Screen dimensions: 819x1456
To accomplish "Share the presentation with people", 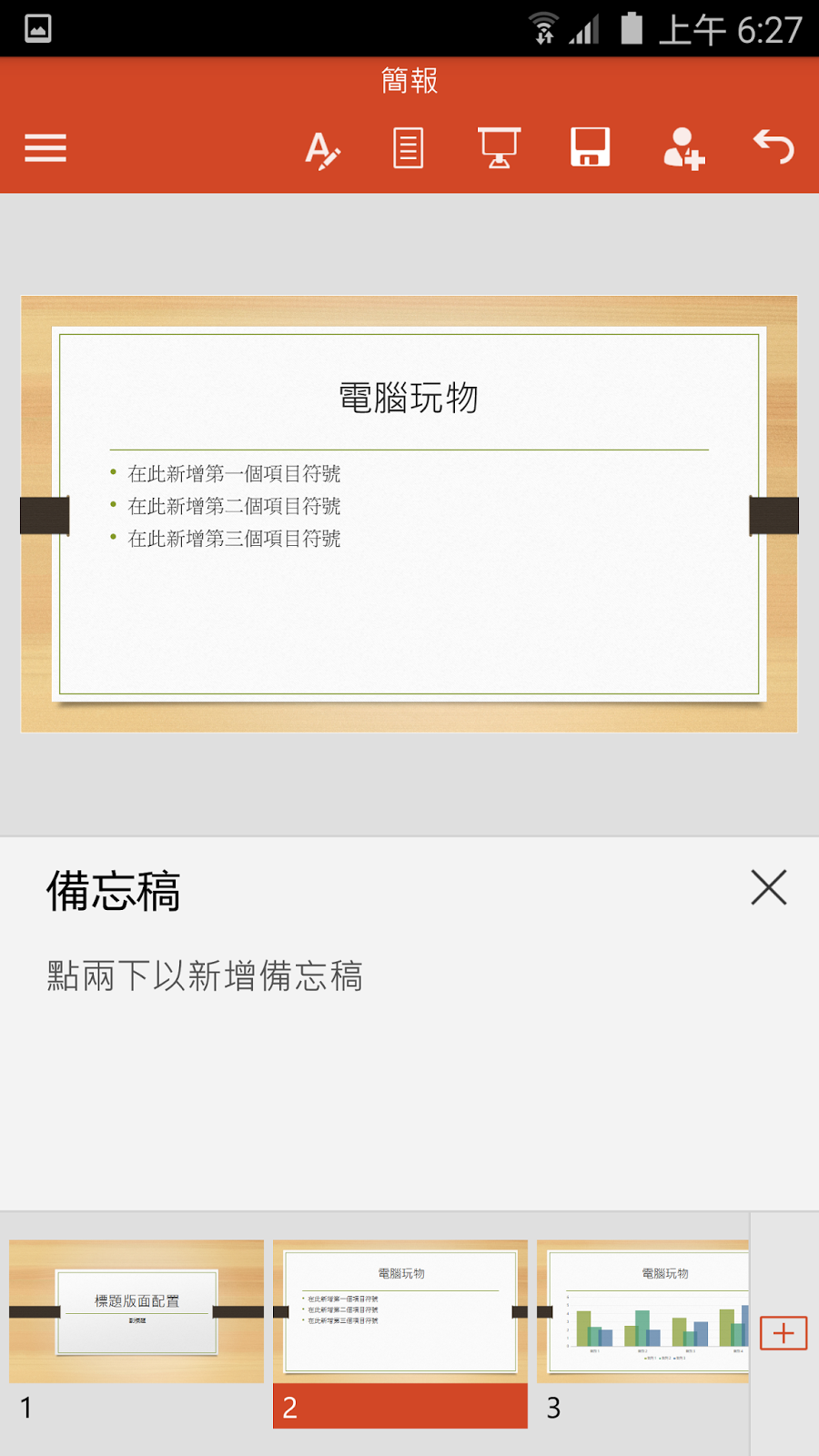I will coord(683,148).
